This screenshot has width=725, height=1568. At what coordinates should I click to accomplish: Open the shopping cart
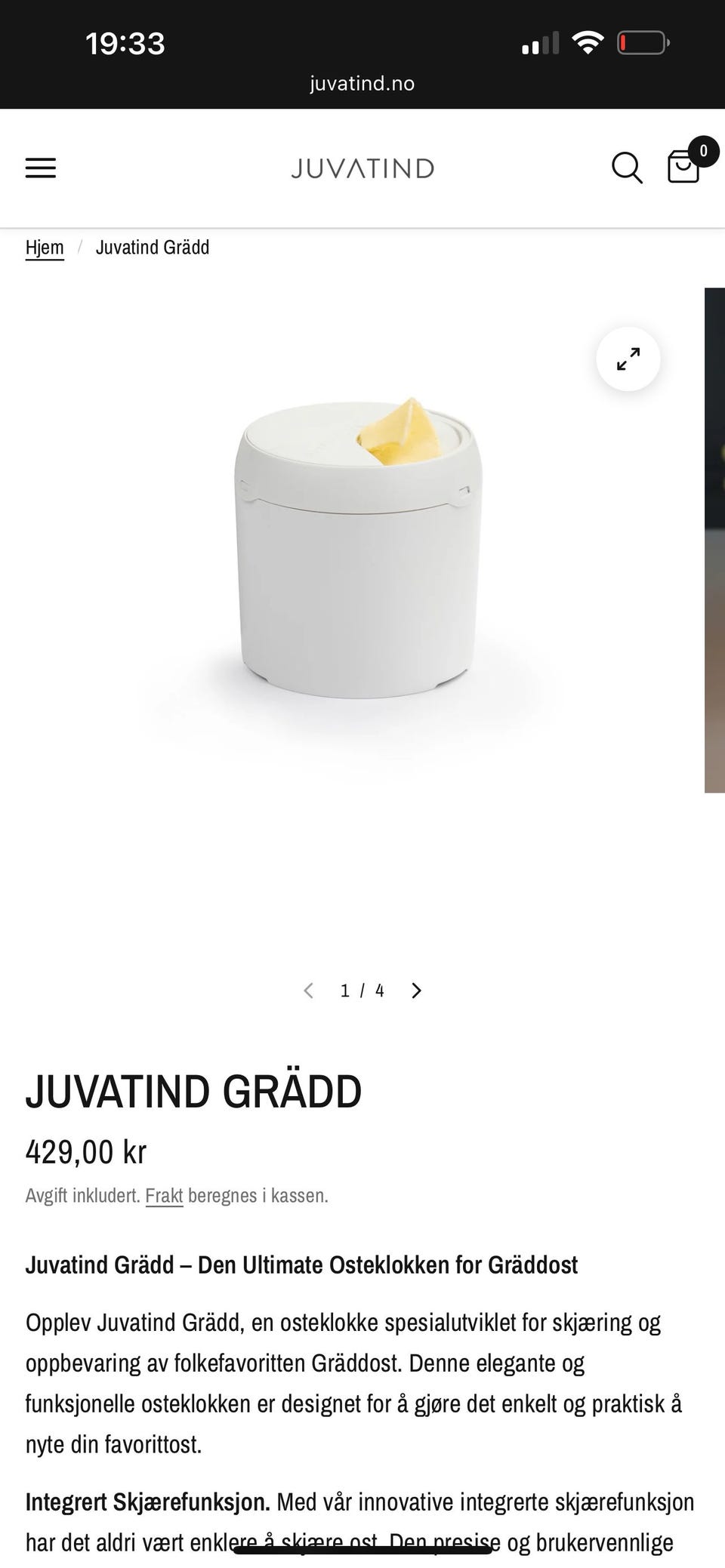[684, 166]
